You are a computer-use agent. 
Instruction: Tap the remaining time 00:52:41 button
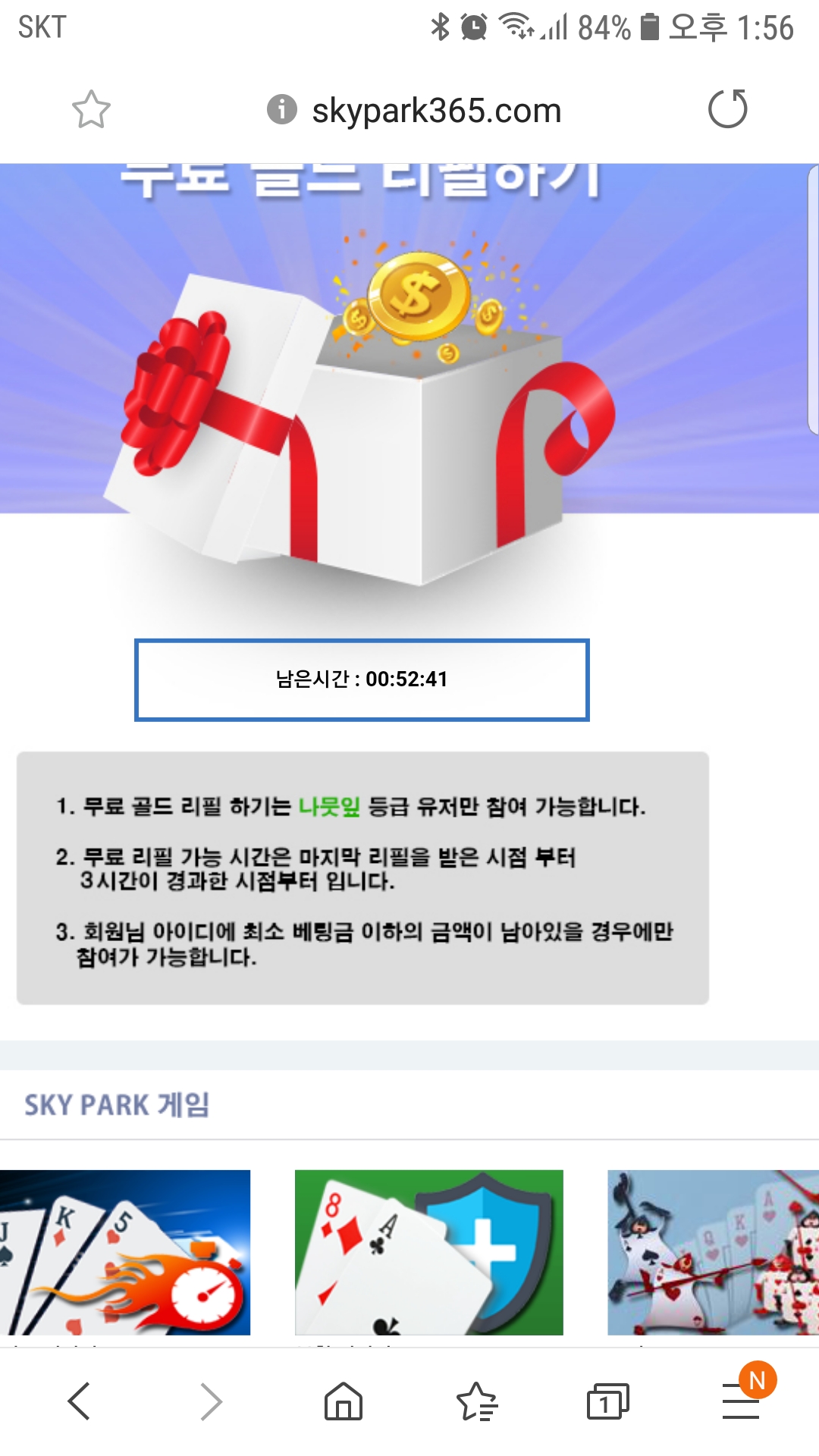coord(362,679)
